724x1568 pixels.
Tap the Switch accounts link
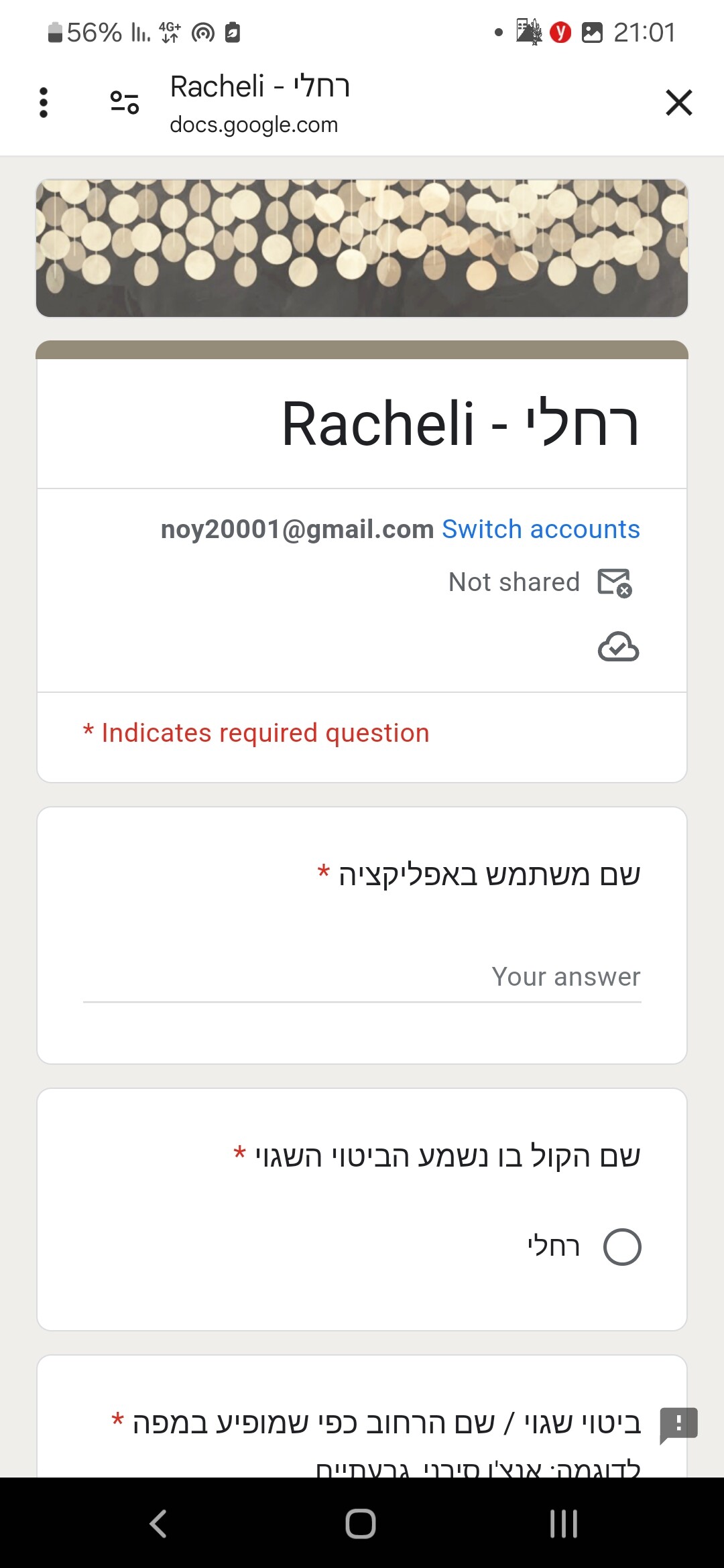coord(540,529)
